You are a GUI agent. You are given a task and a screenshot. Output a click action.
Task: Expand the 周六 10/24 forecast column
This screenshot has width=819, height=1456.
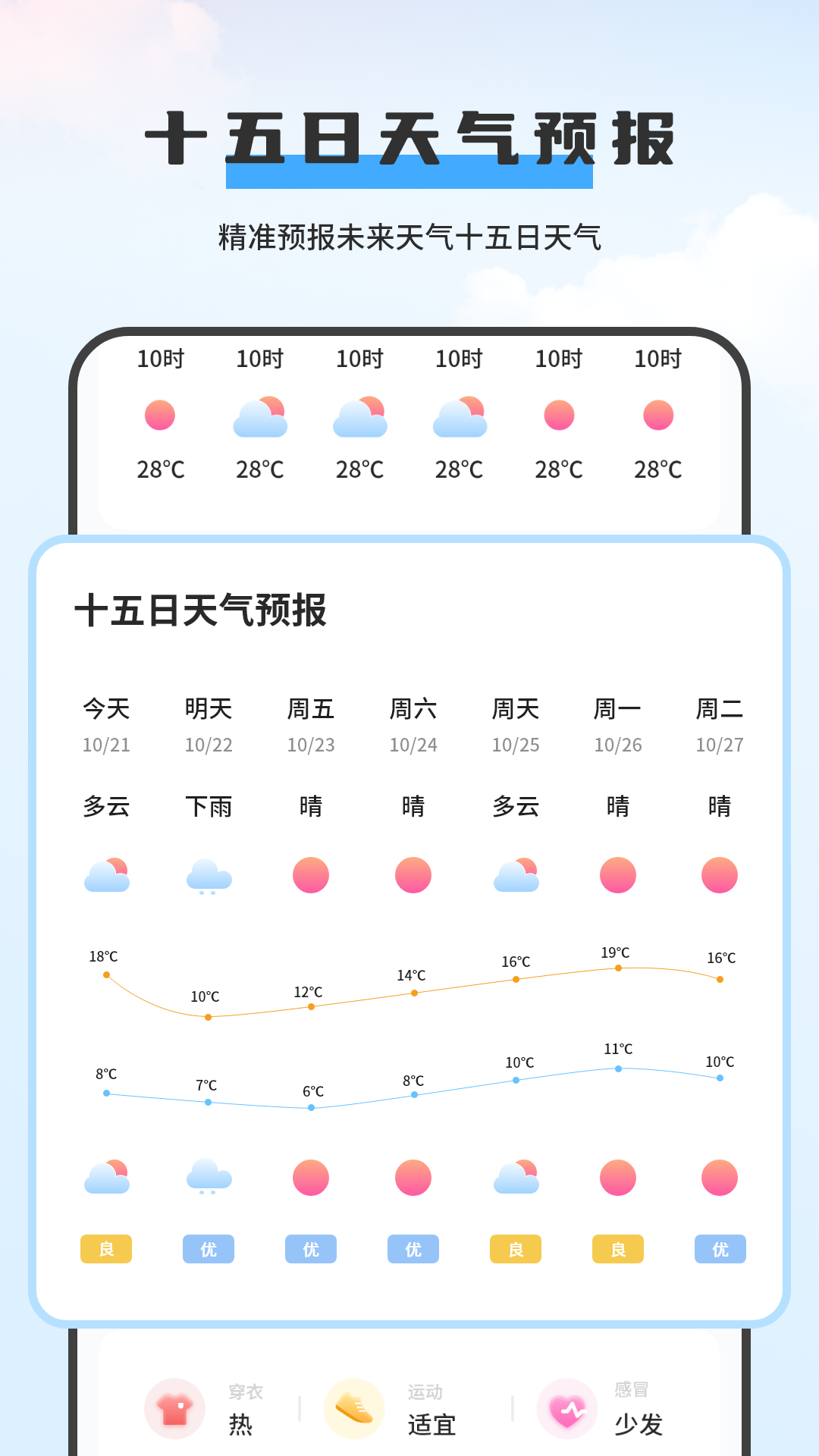click(x=413, y=724)
